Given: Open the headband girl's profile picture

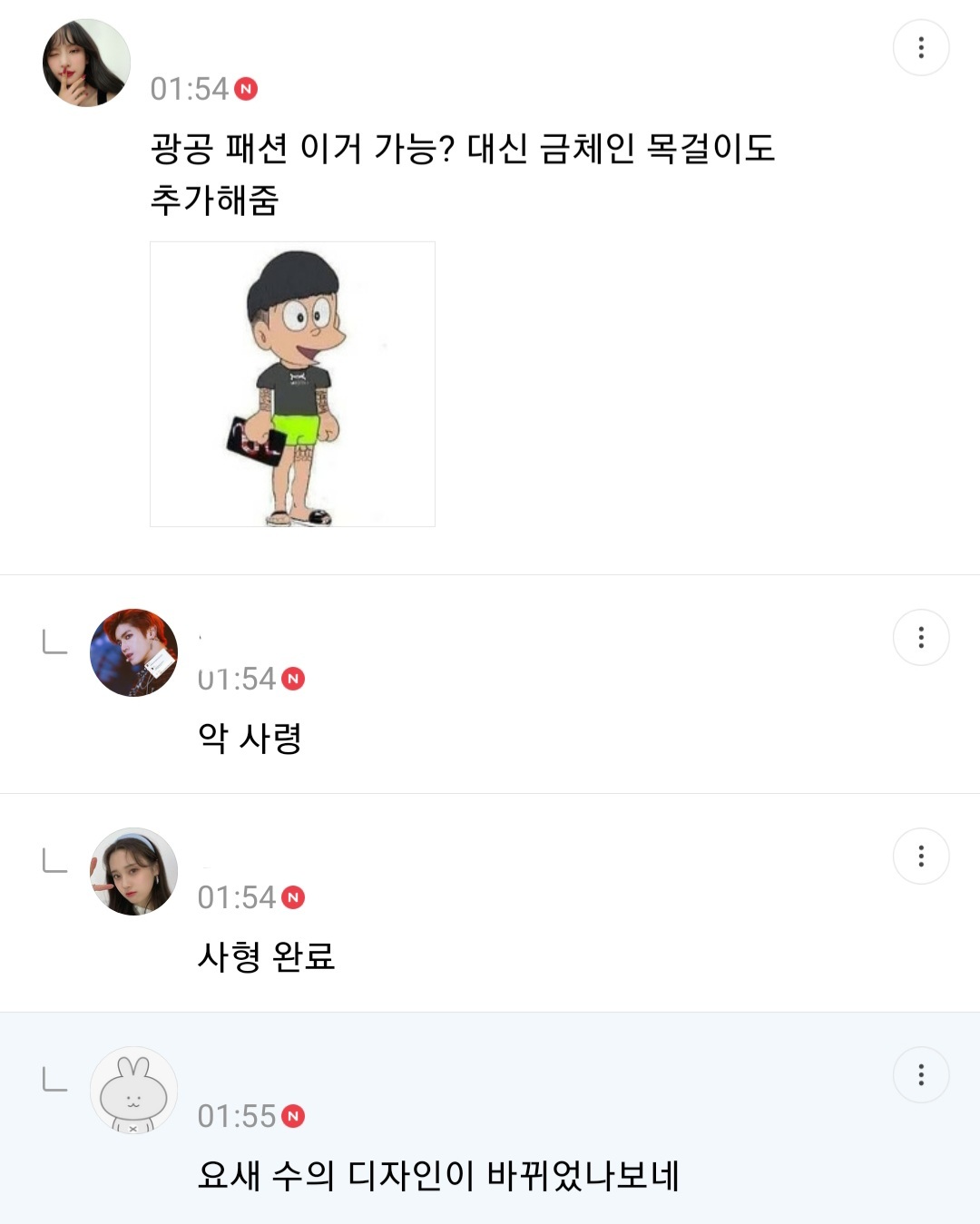Looking at the screenshot, I should pyautogui.click(x=133, y=870).
